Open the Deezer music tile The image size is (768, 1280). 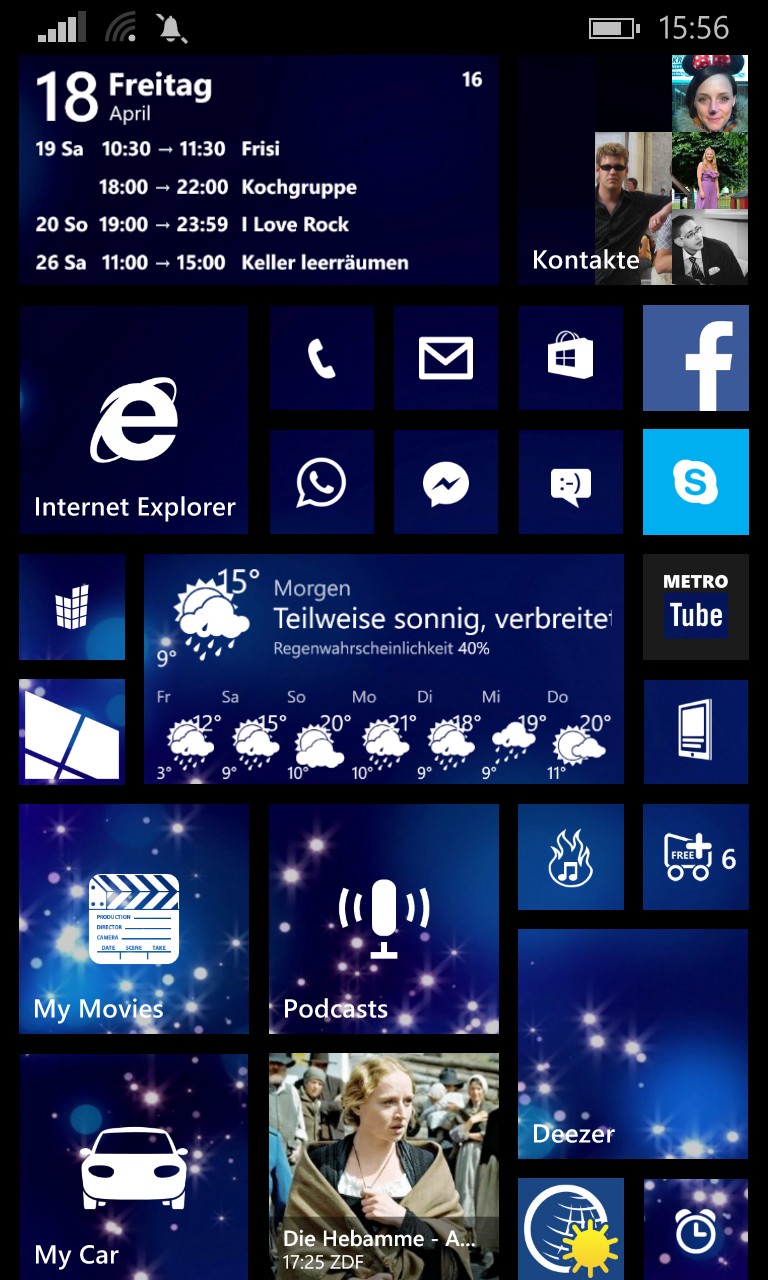pyautogui.click(x=633, y=1044)
